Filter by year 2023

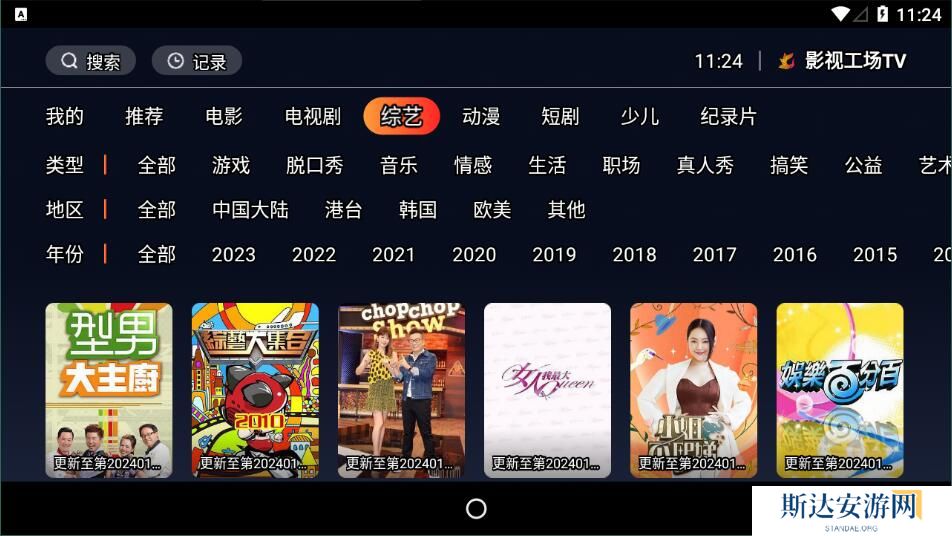234,255
